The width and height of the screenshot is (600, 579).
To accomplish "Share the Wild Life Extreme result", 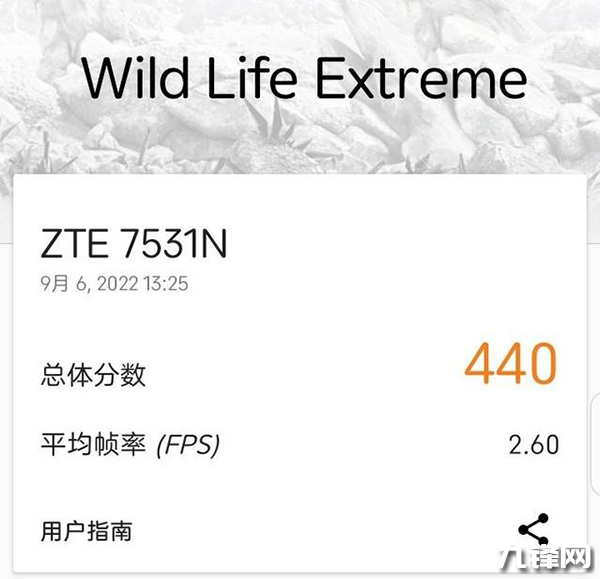I will 533,530.
